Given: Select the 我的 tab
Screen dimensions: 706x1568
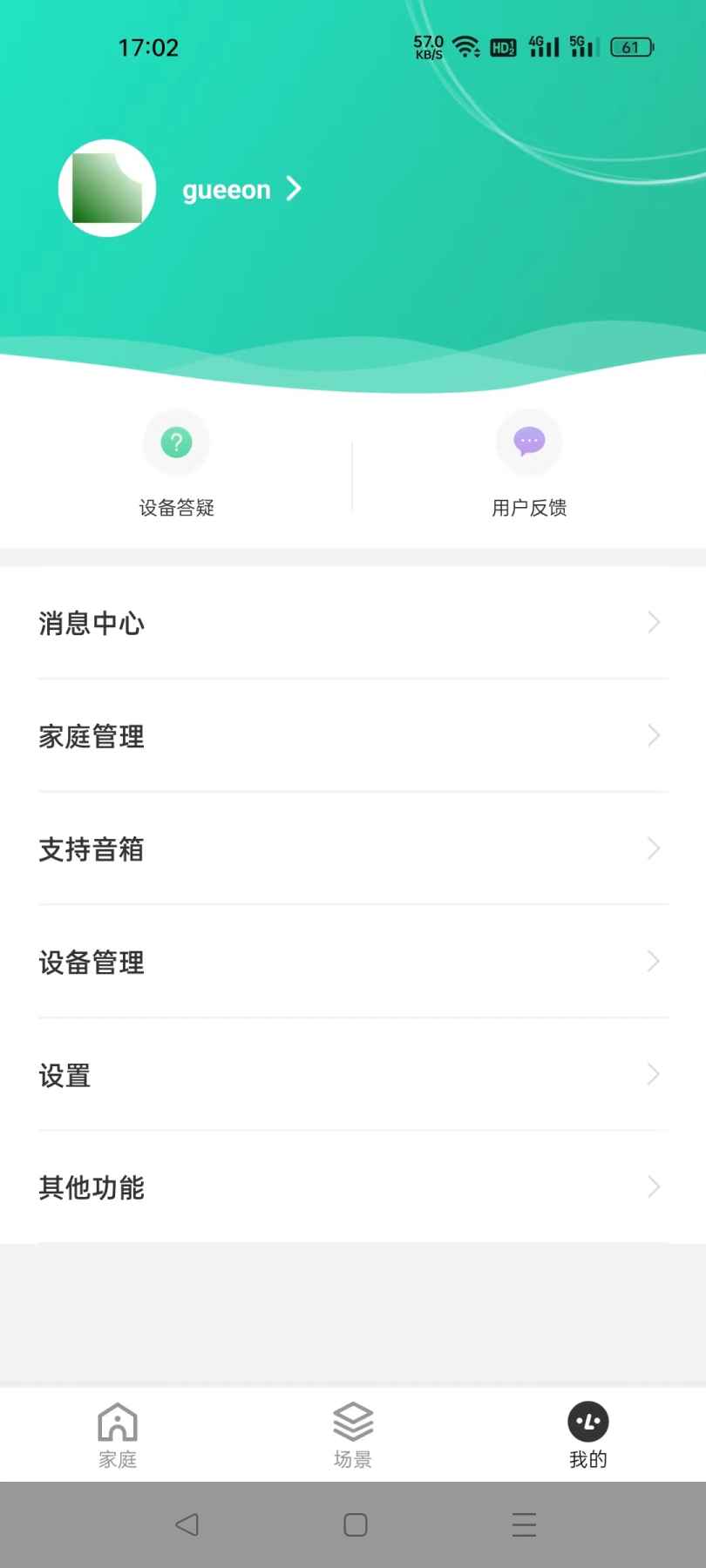Looking at the screenshot, I should [588, 1435].
